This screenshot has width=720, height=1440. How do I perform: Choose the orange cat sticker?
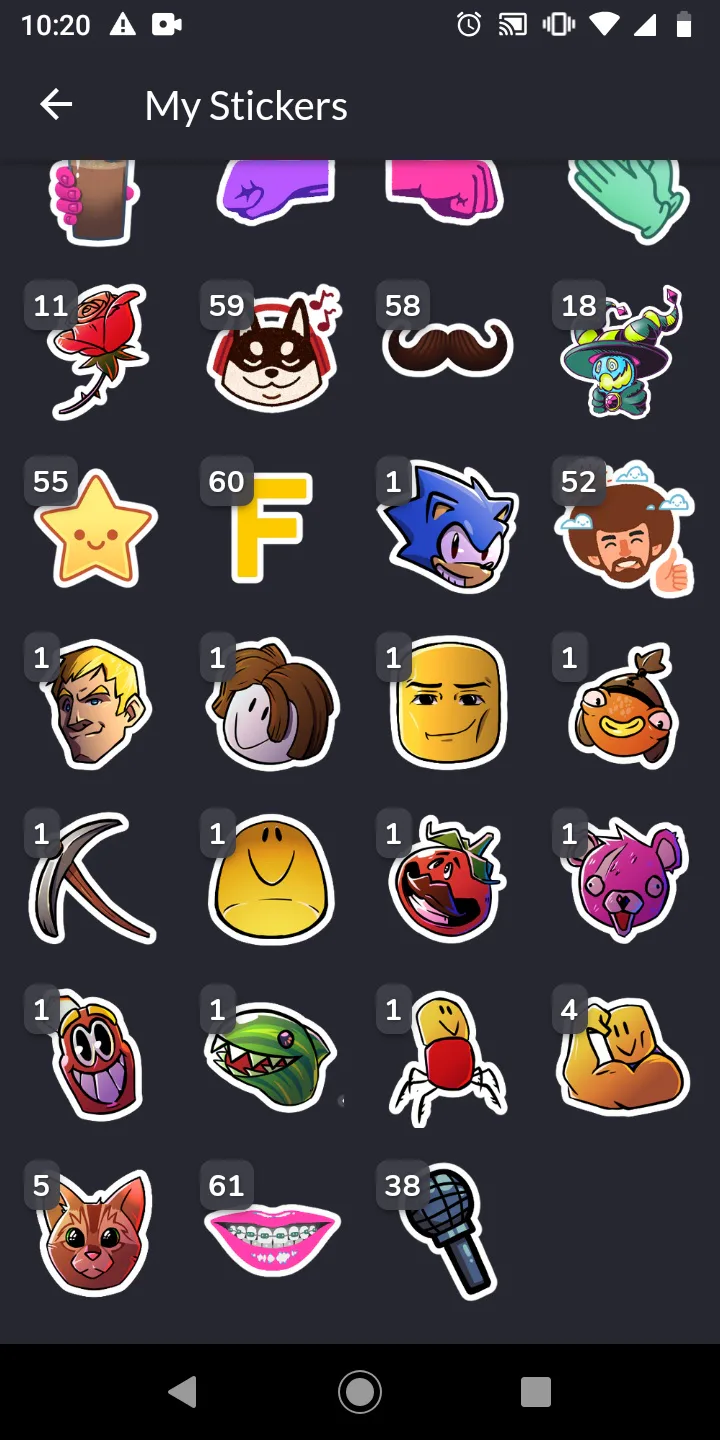click(x=95, y=1232)
